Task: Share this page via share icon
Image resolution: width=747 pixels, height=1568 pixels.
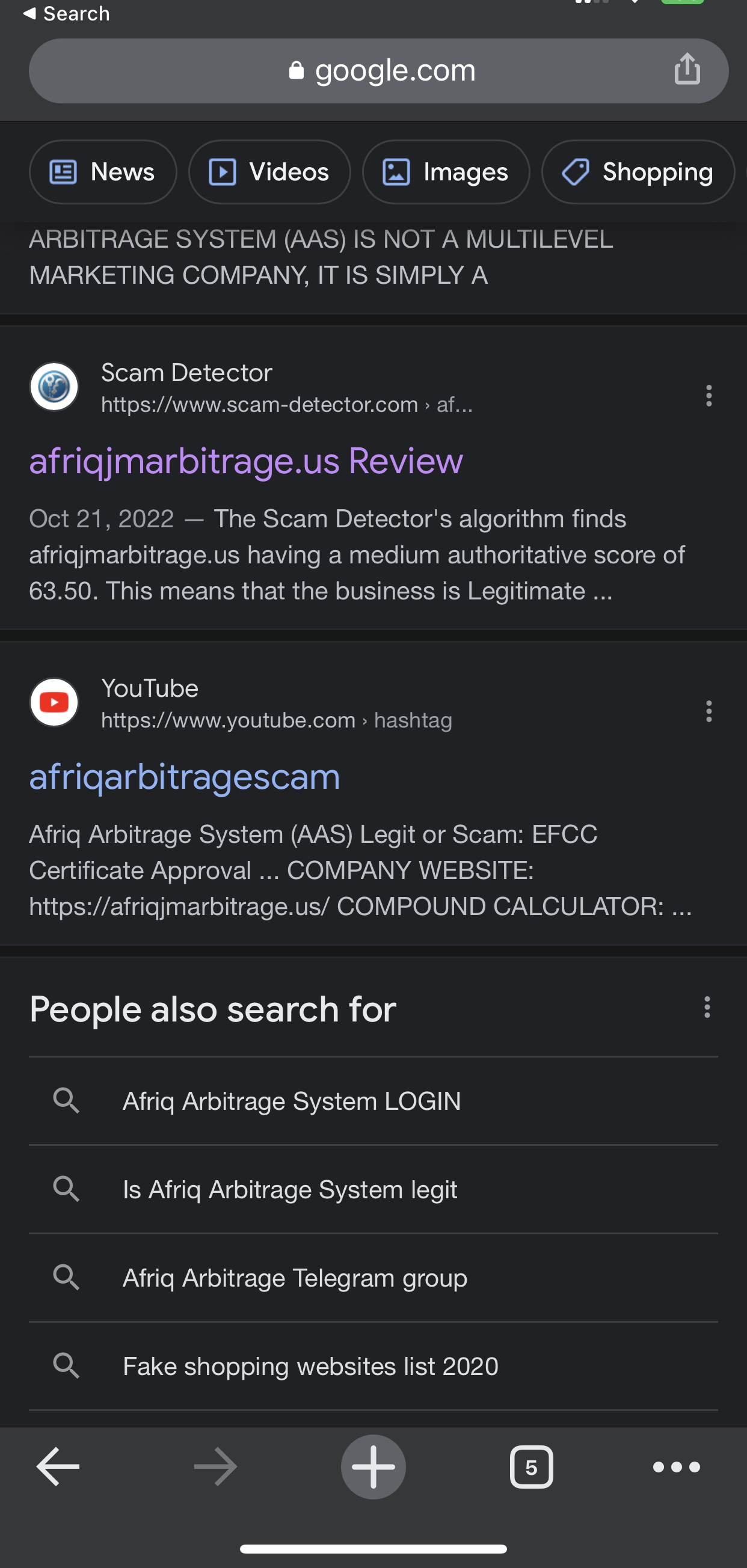Action: (687, 69)
